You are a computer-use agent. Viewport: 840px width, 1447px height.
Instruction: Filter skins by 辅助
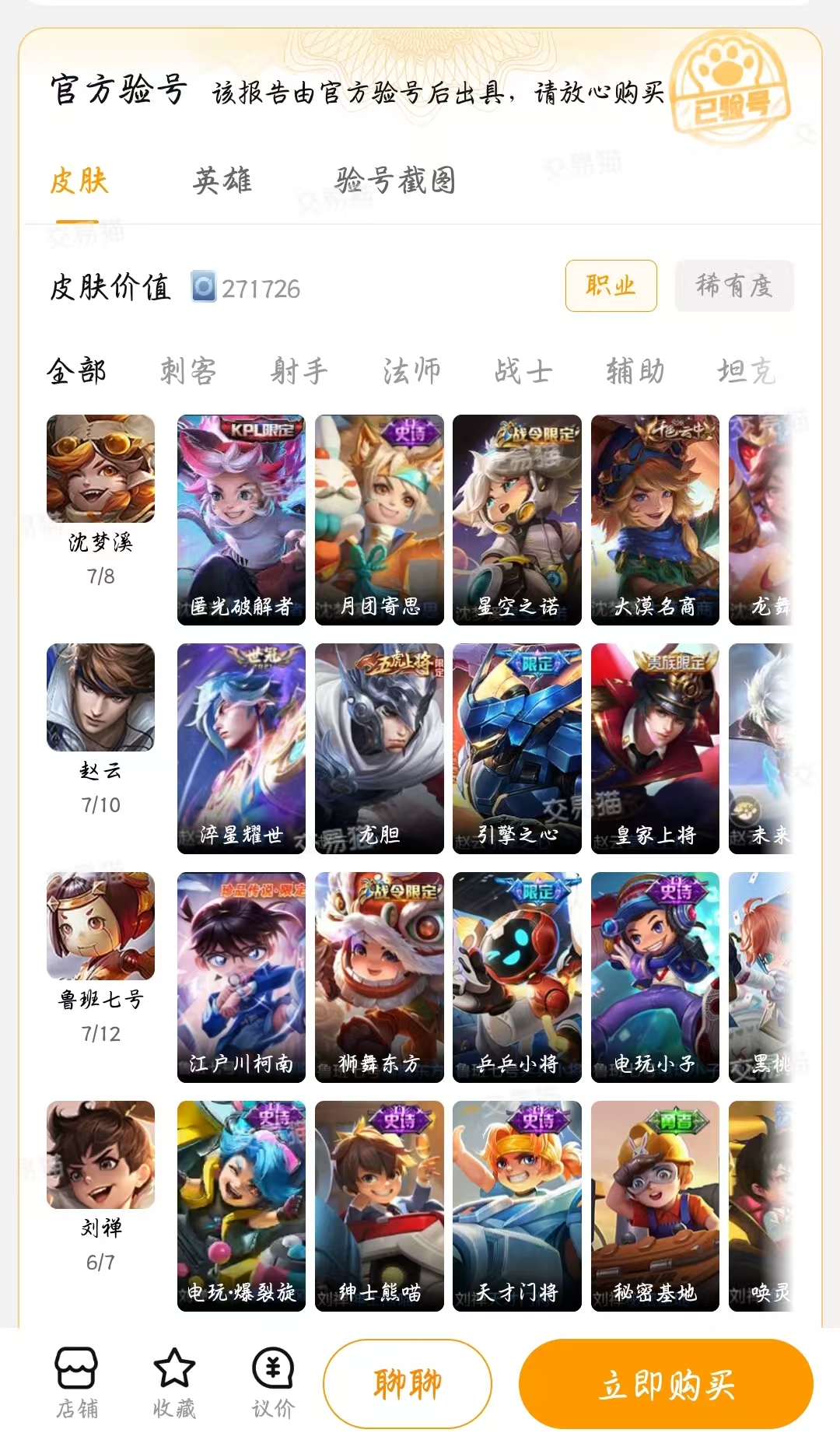coord(635,371)
